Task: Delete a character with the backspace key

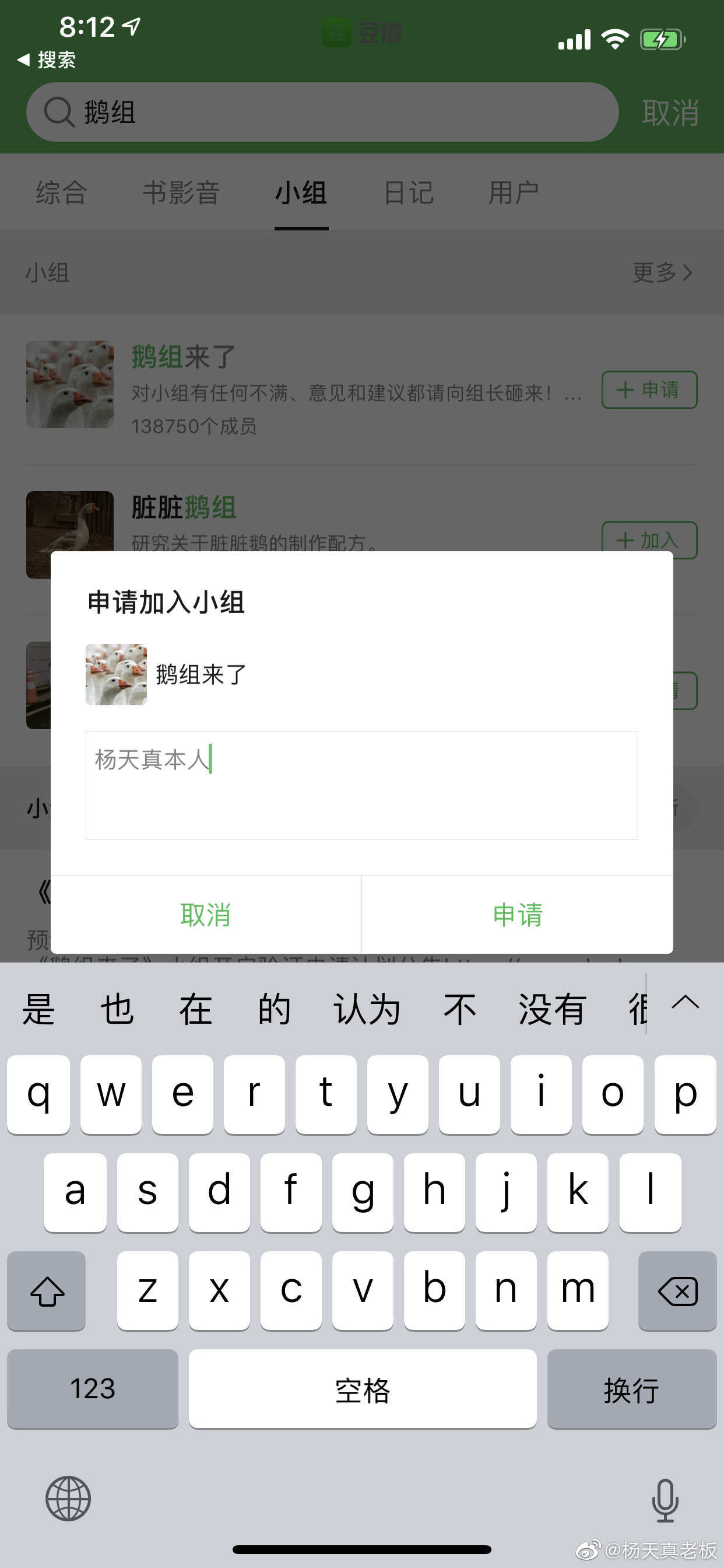Action: tap(677, 1290)
